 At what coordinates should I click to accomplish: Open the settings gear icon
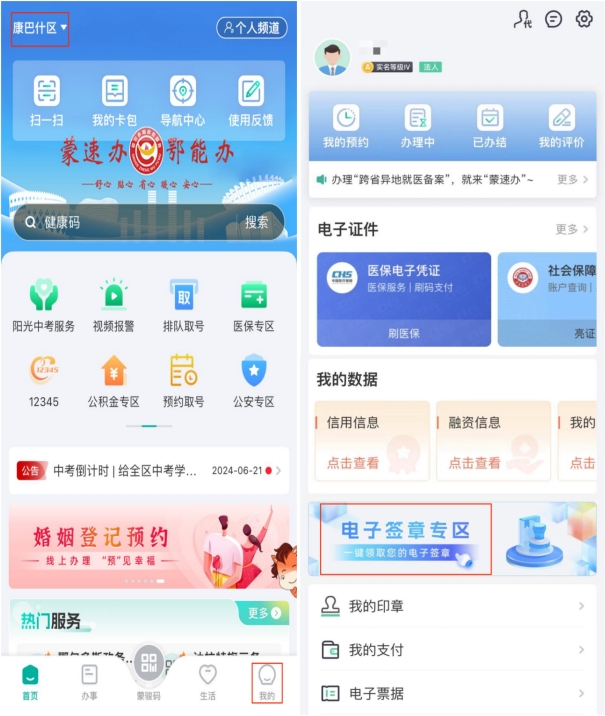coord(584,19)
